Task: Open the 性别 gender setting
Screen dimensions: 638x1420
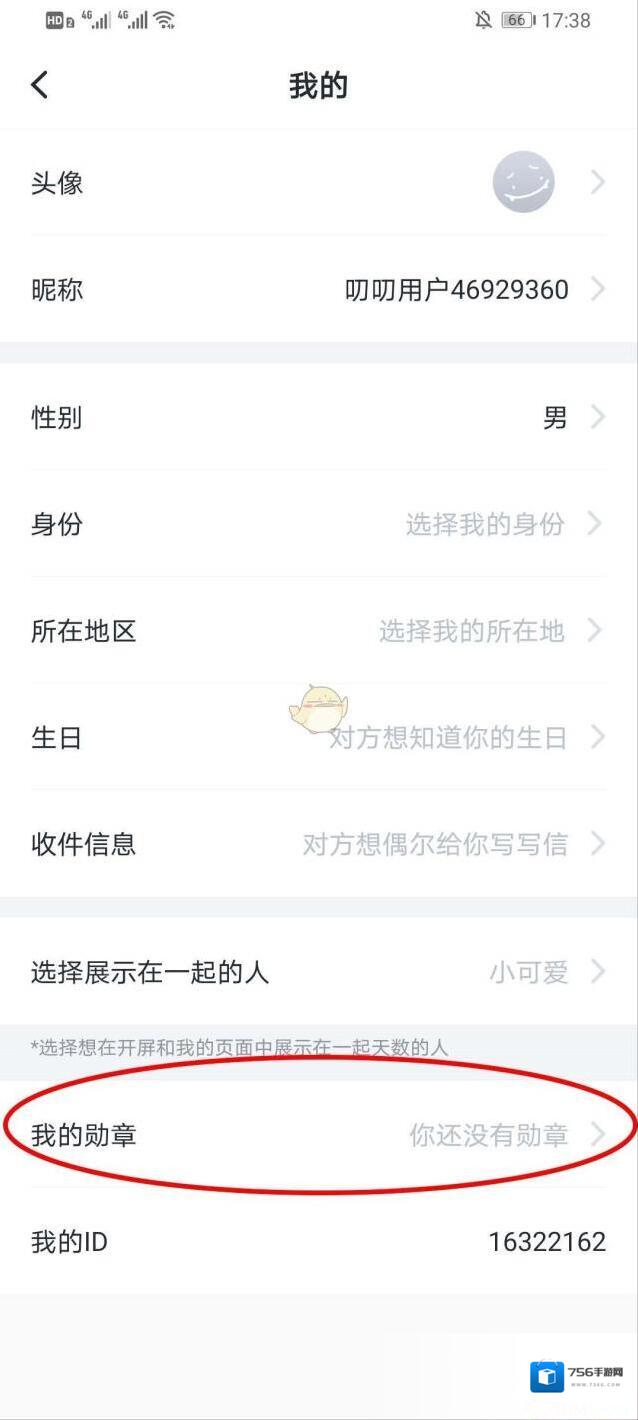Action: pos(318,417)
